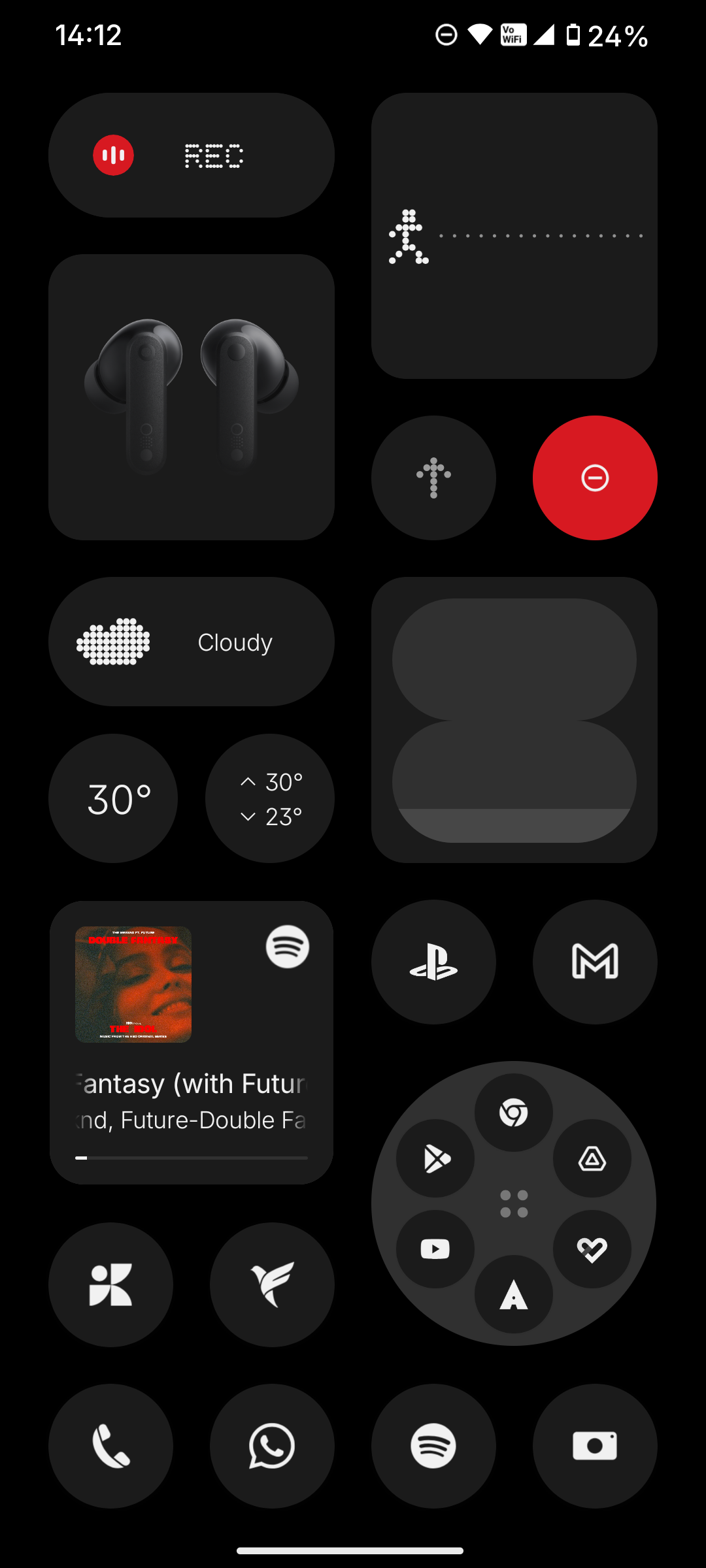This screenshot has height=1568, width=706.
Task: Open the bird-shaped app icon
Action: (x=272, y=1284)
